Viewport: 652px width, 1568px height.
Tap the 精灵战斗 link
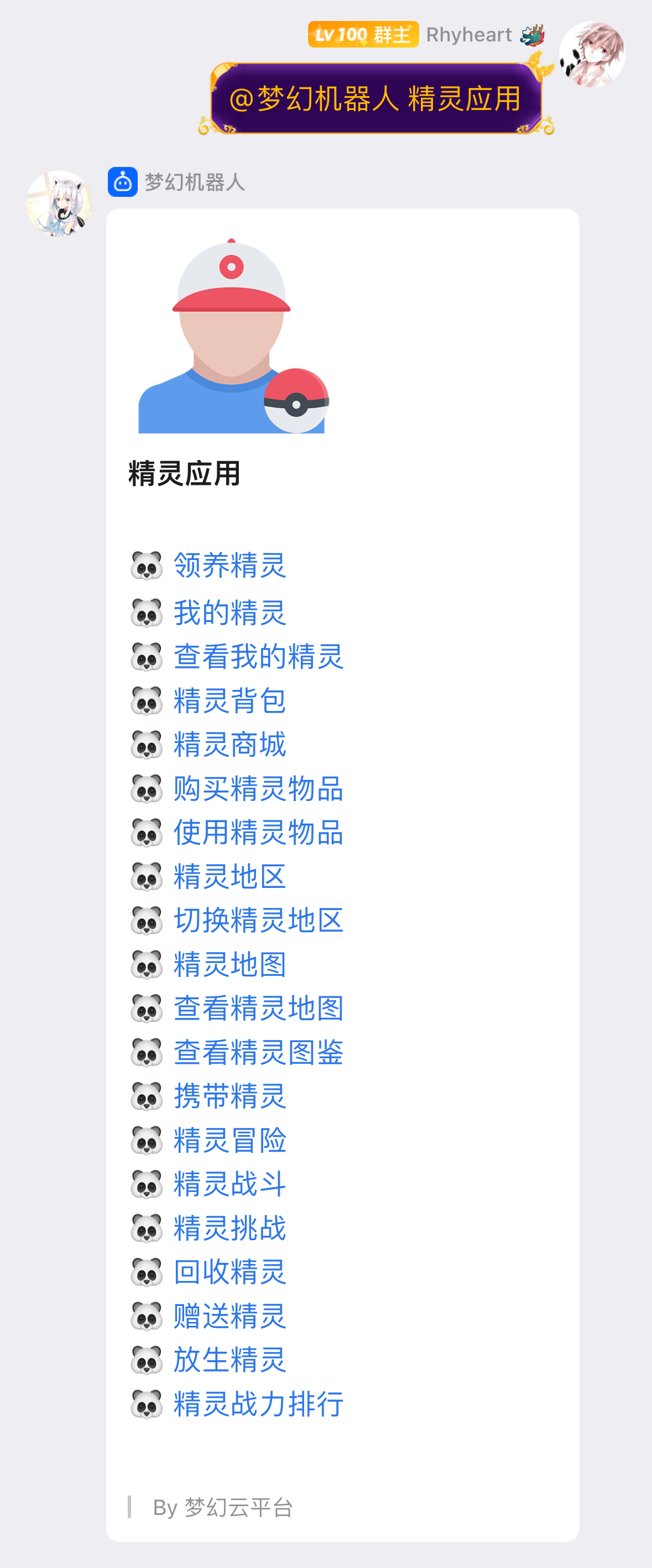pyautogui.click(x=229, y=1184)
